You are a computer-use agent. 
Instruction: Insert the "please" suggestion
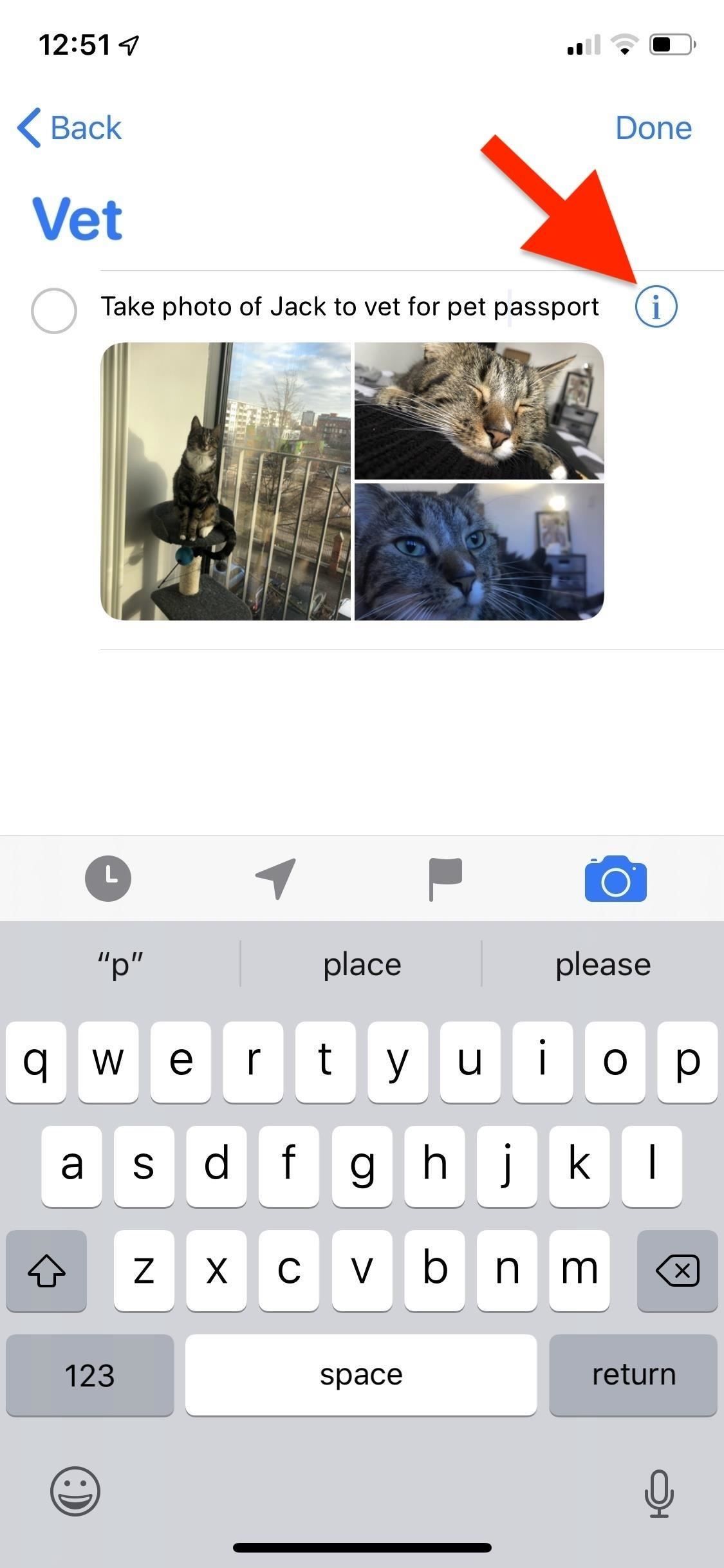[x=603, y=964]
